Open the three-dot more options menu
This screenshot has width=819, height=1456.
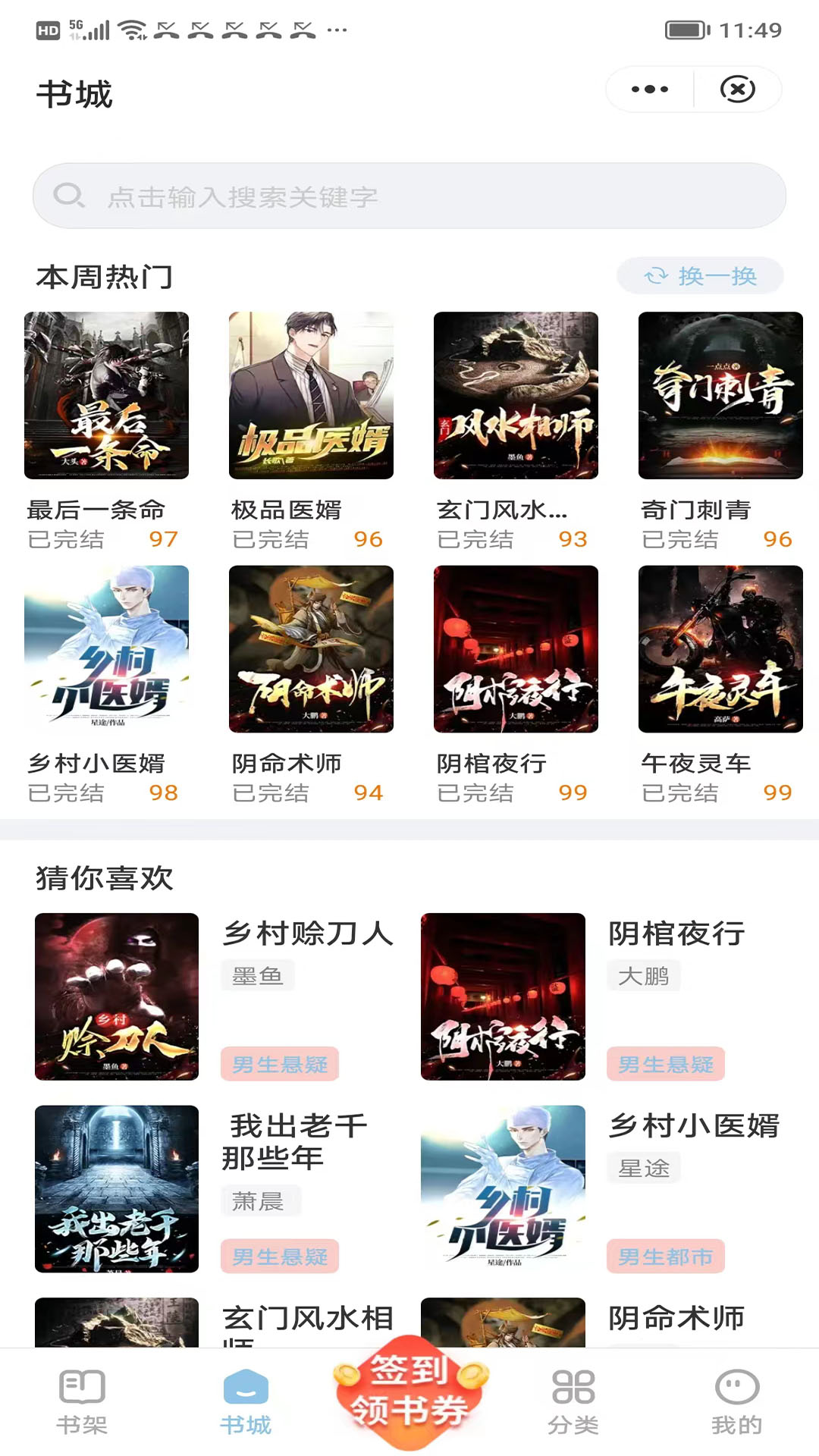[648, 89]
